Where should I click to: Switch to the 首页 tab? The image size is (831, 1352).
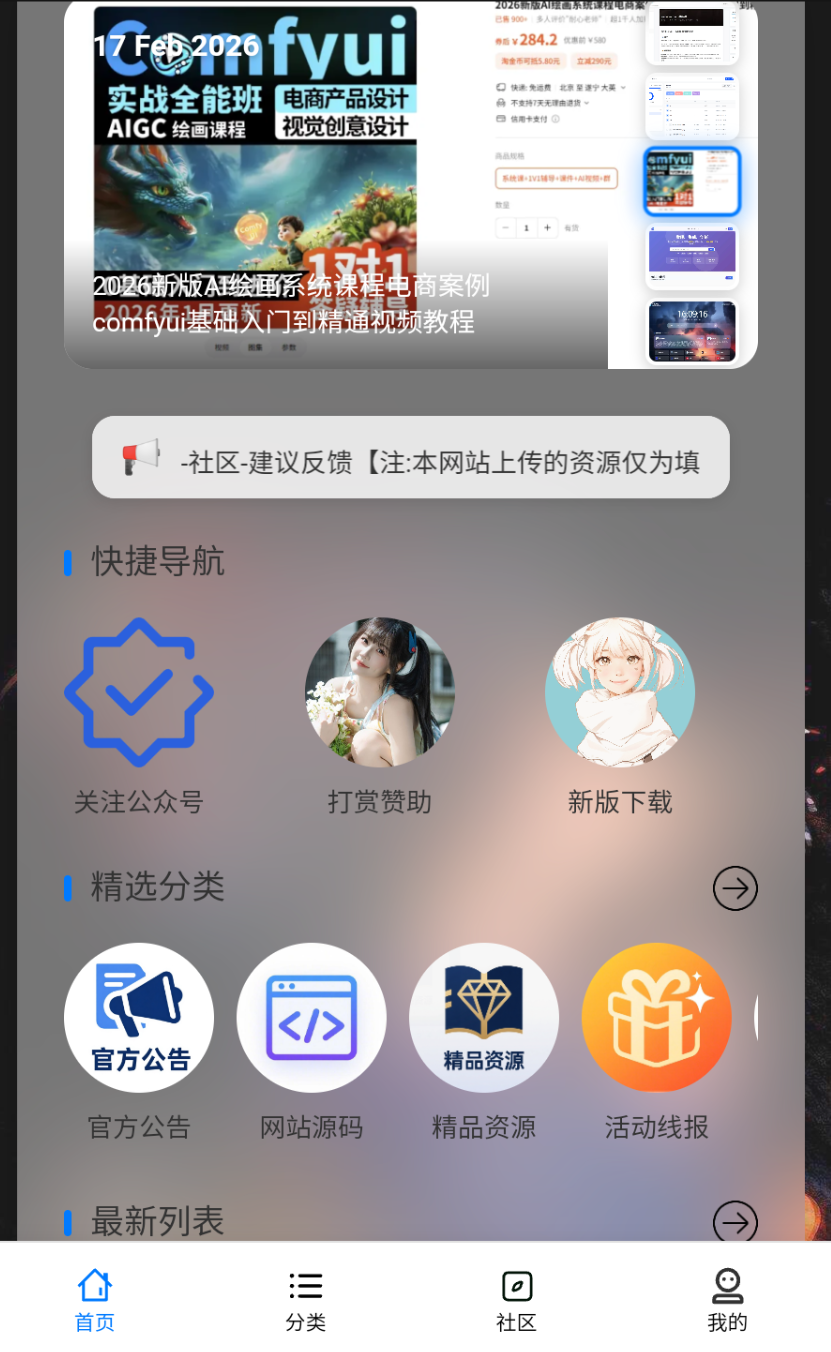pyautogui.click(x=95, y=1298)
